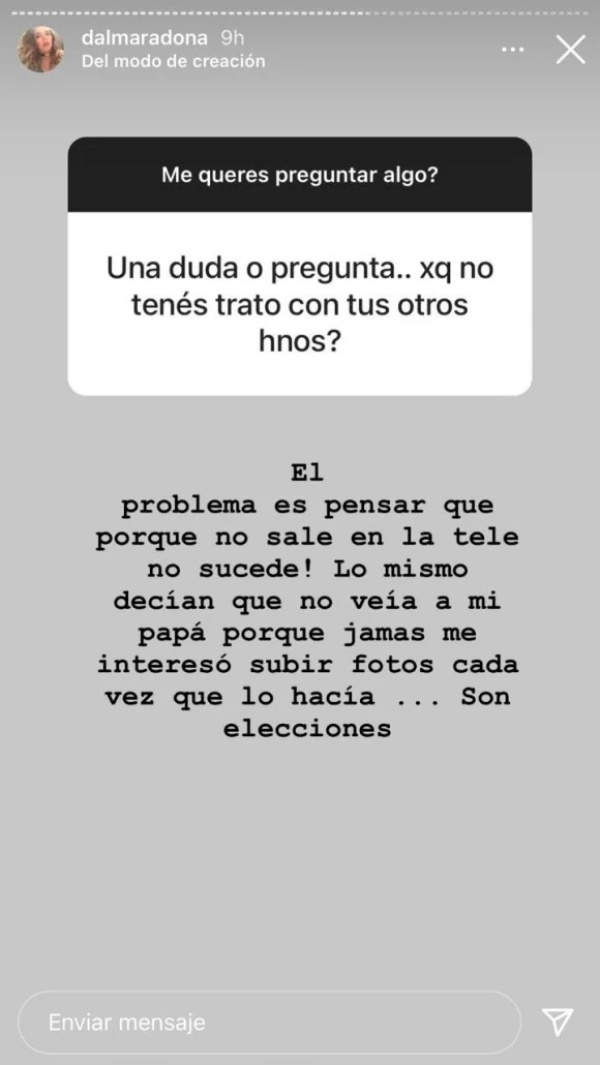Tap the Enviar mensaje reply field
600x1065 pixels.
(268, 1022)
